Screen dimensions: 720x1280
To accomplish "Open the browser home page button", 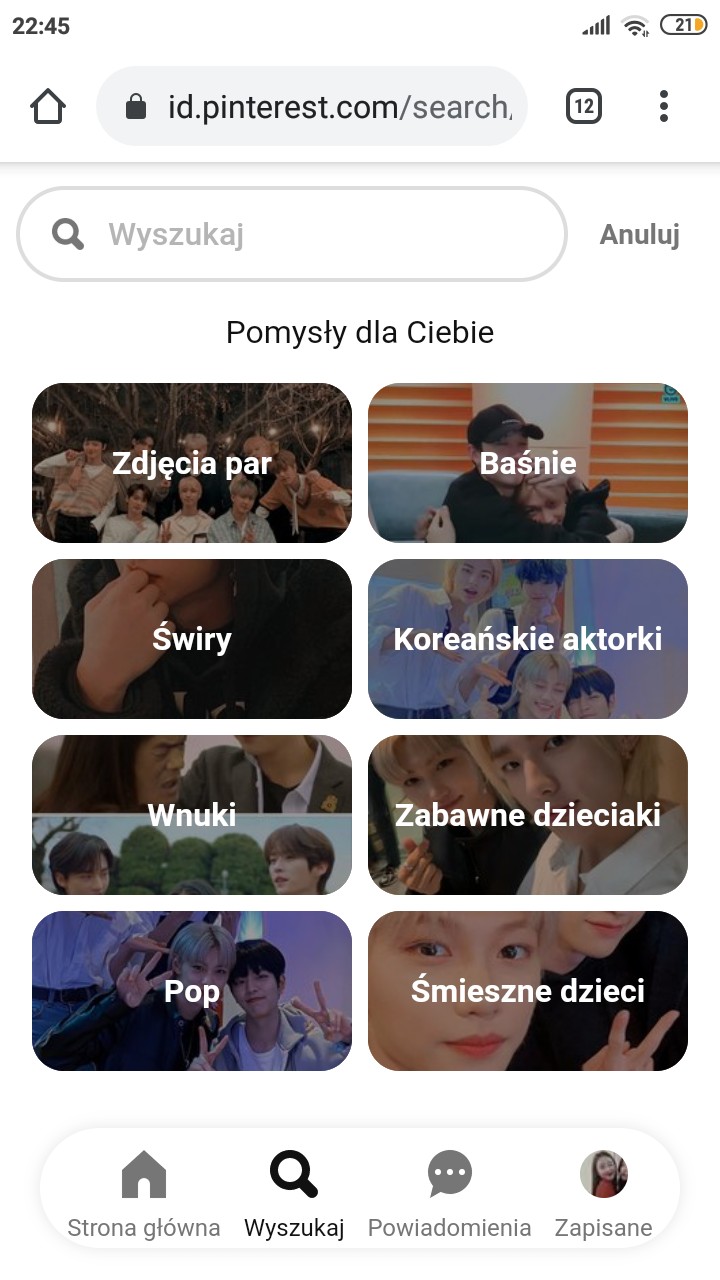I will coord(48,106).
